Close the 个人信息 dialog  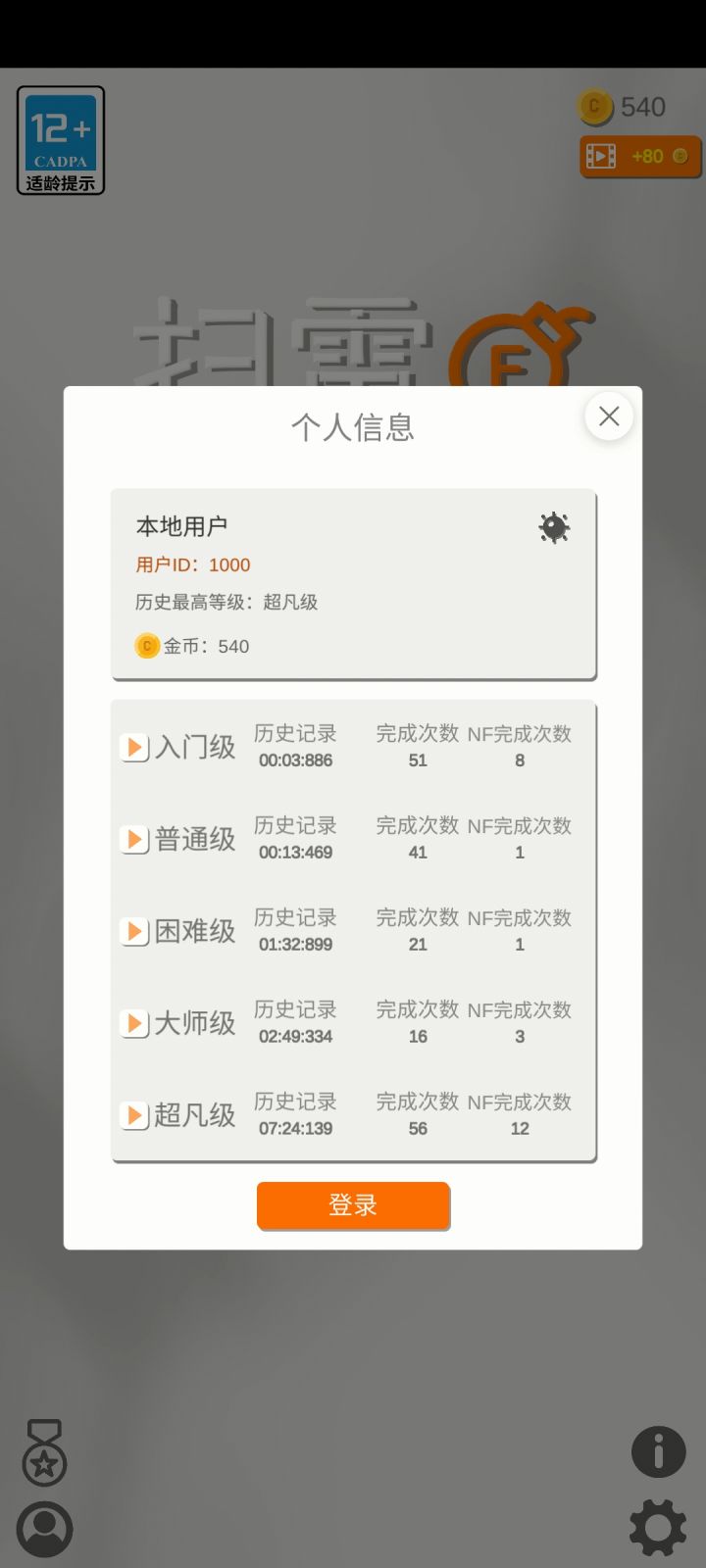[x=608, y=416]
